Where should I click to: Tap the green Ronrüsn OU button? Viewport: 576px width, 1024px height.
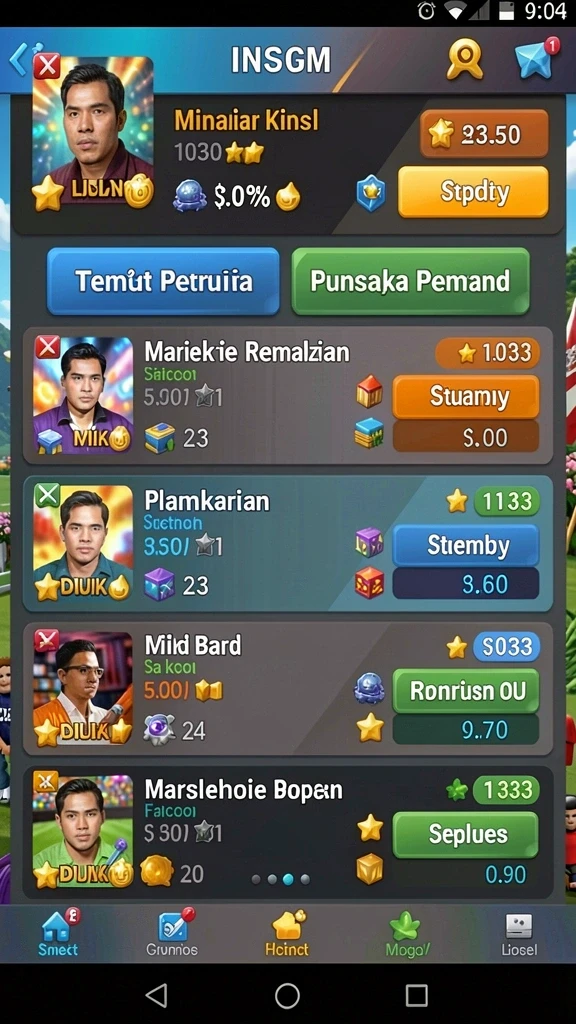coord(466,691)
